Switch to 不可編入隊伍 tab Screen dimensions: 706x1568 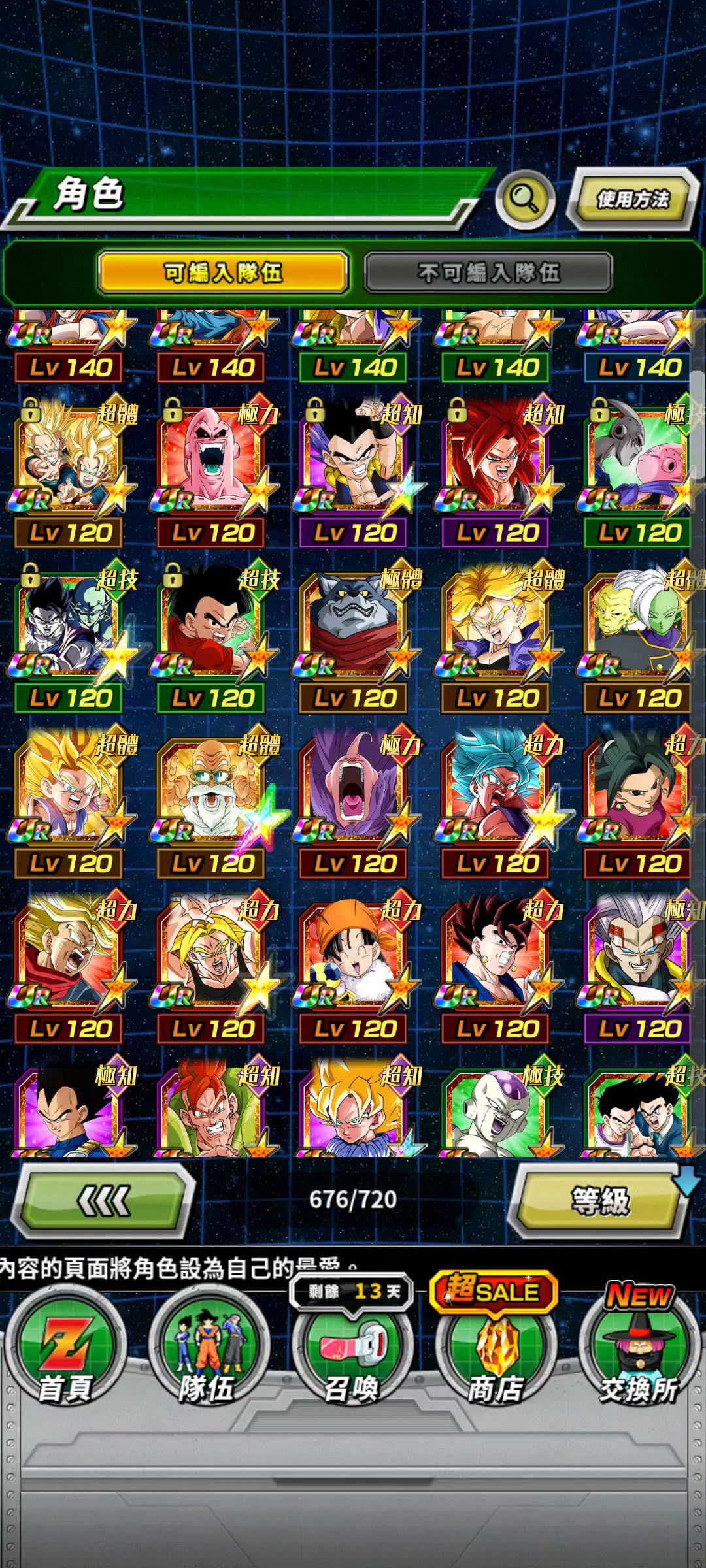(488, 272)
